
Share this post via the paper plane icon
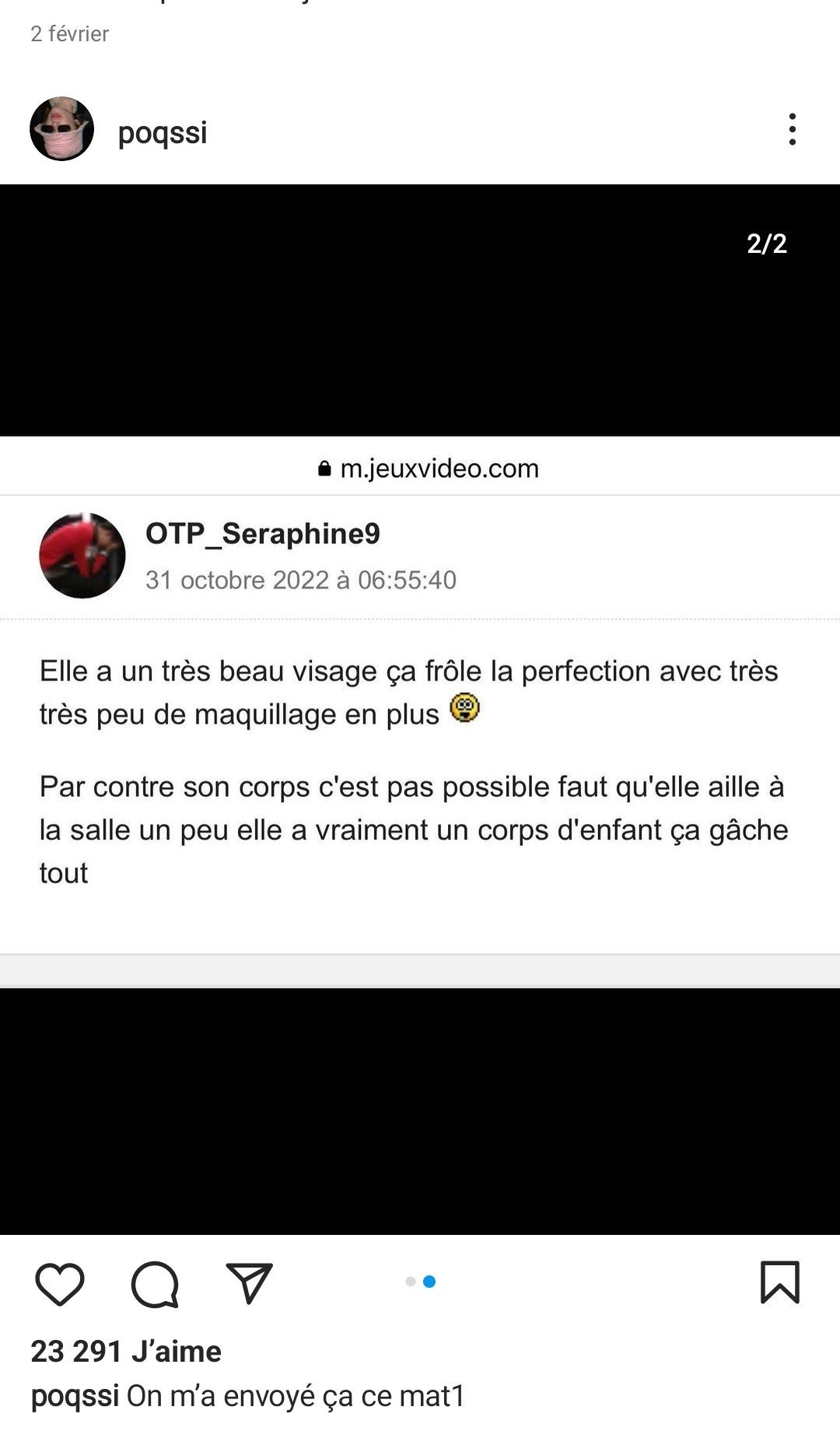pyautogui.click(x=249, y=1282)
